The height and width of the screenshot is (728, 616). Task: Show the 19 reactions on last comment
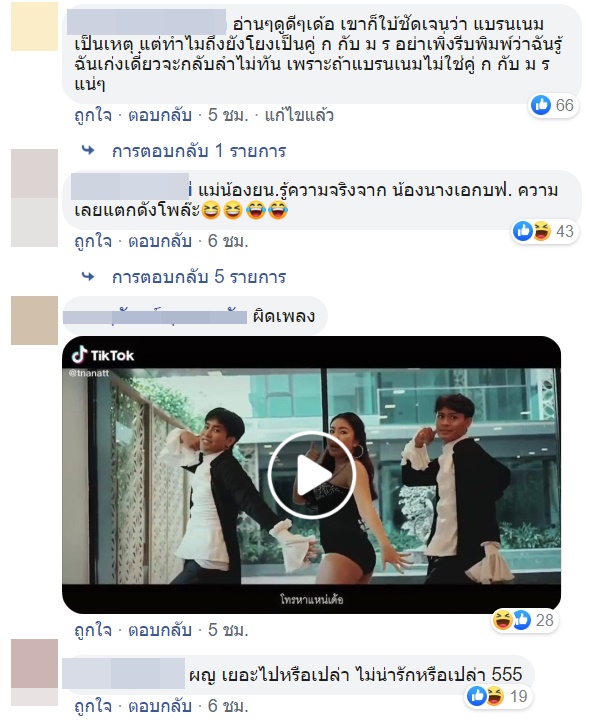(496, 695)
